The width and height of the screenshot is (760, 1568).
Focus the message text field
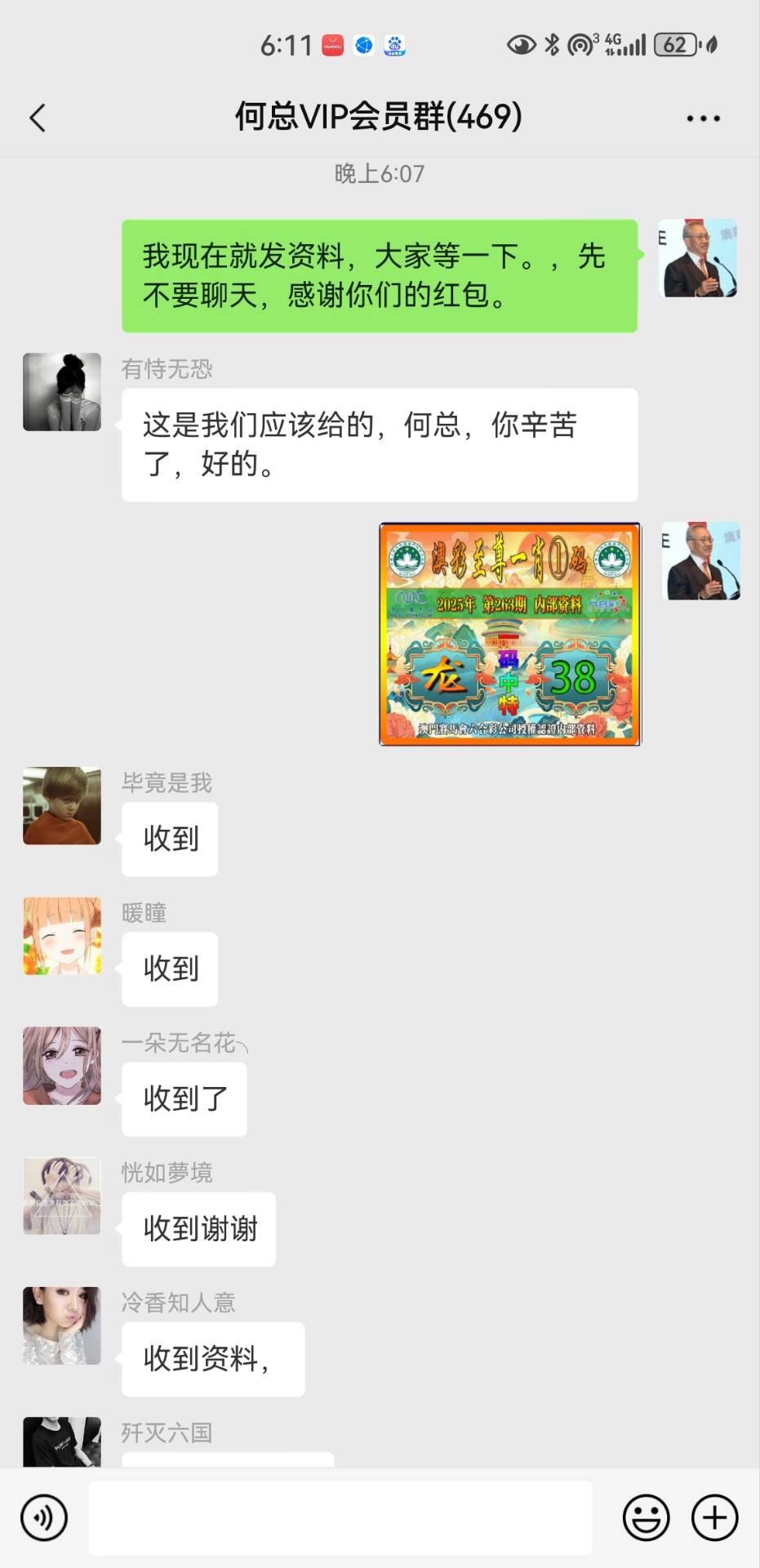[340, 1517]
